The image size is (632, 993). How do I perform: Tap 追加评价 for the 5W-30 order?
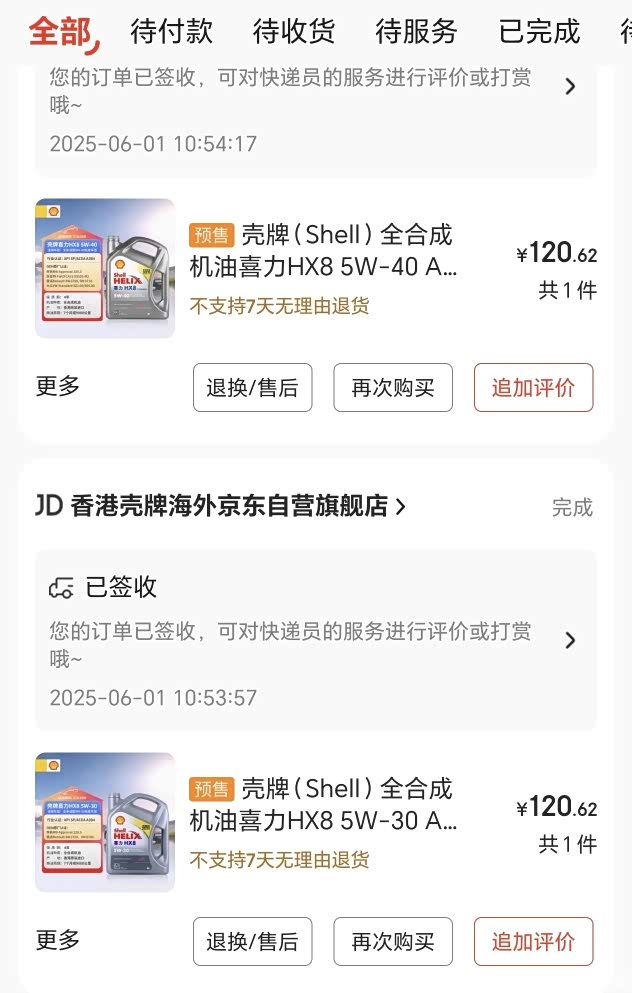pyautogui.click(x=533, y=942)
